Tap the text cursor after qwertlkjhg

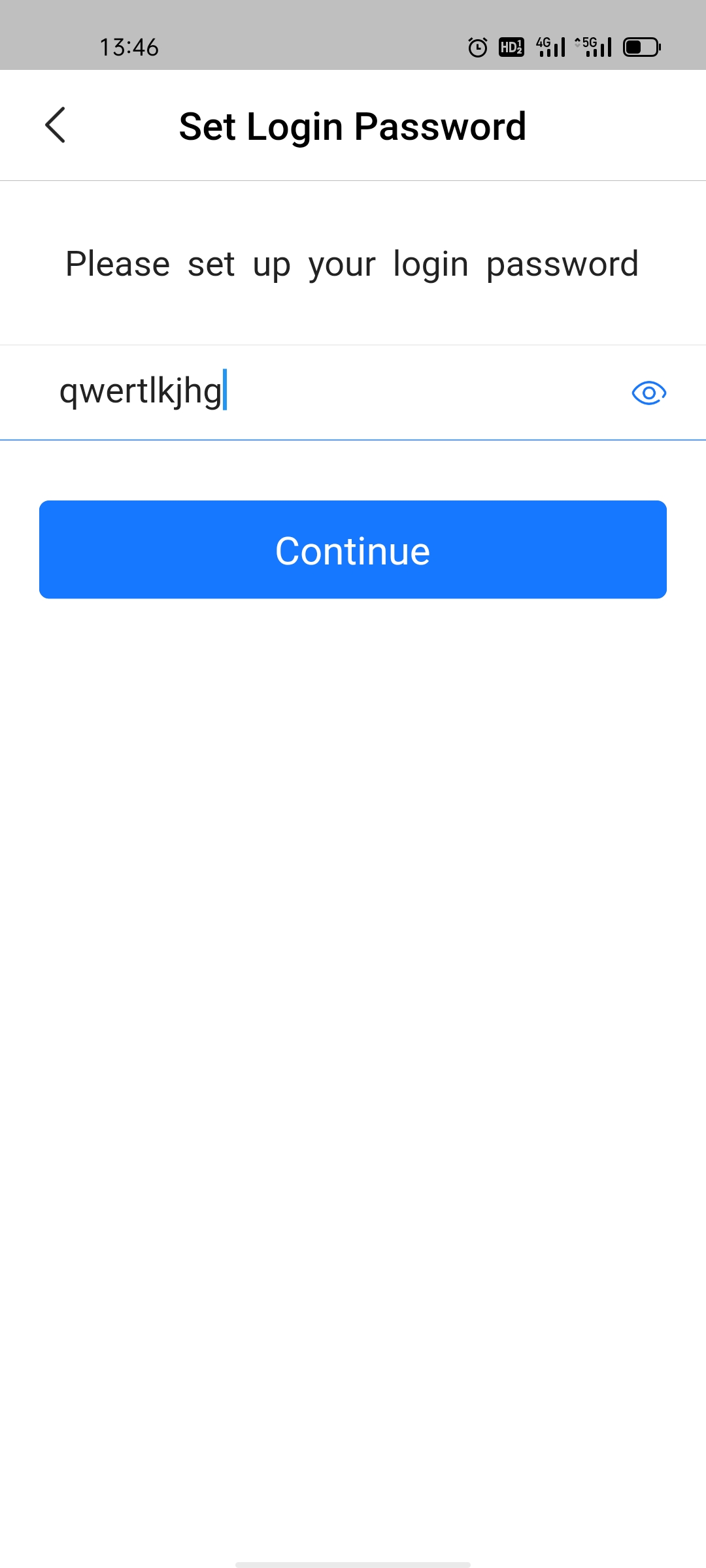click(225, 391)
